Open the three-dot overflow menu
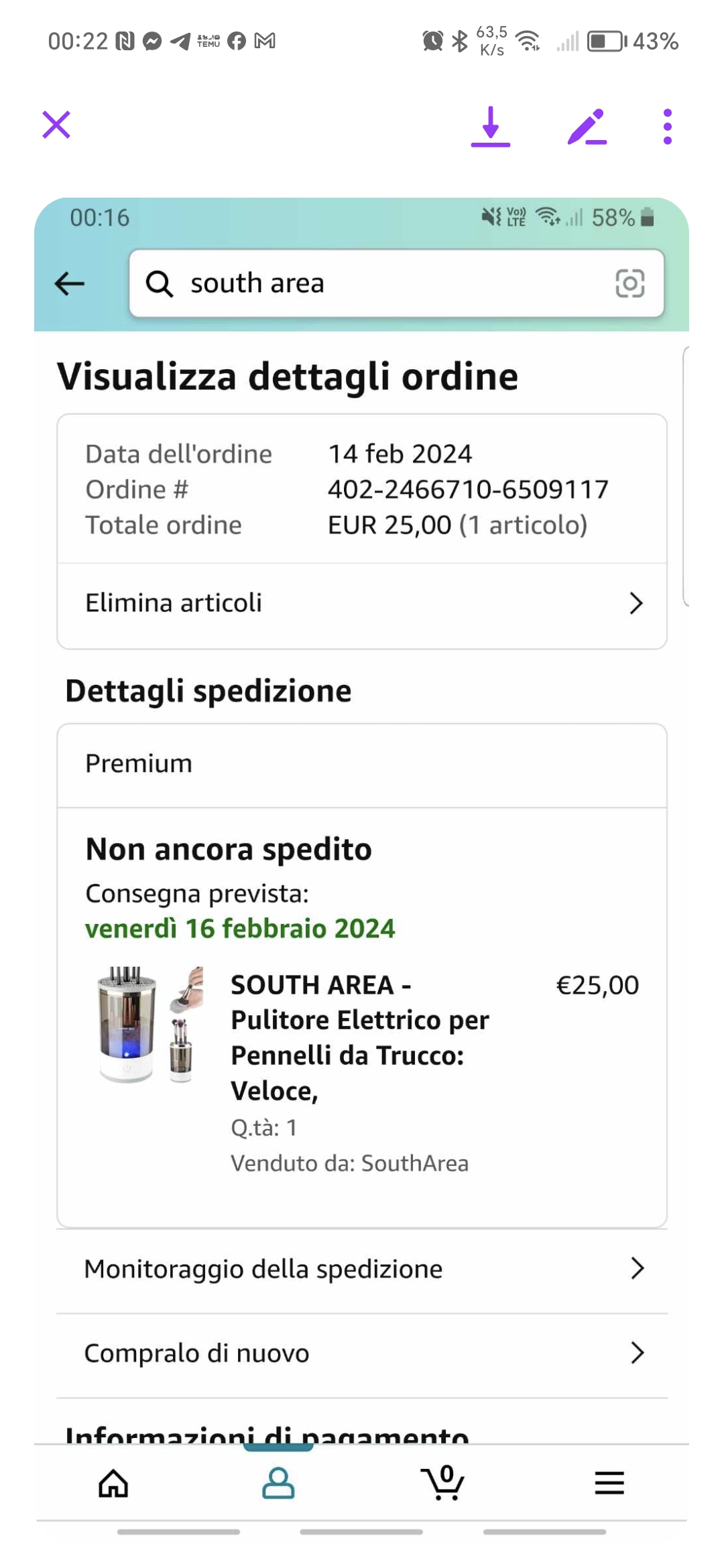This screenshot has width=724, height=1568. click(x=667, y=127)
